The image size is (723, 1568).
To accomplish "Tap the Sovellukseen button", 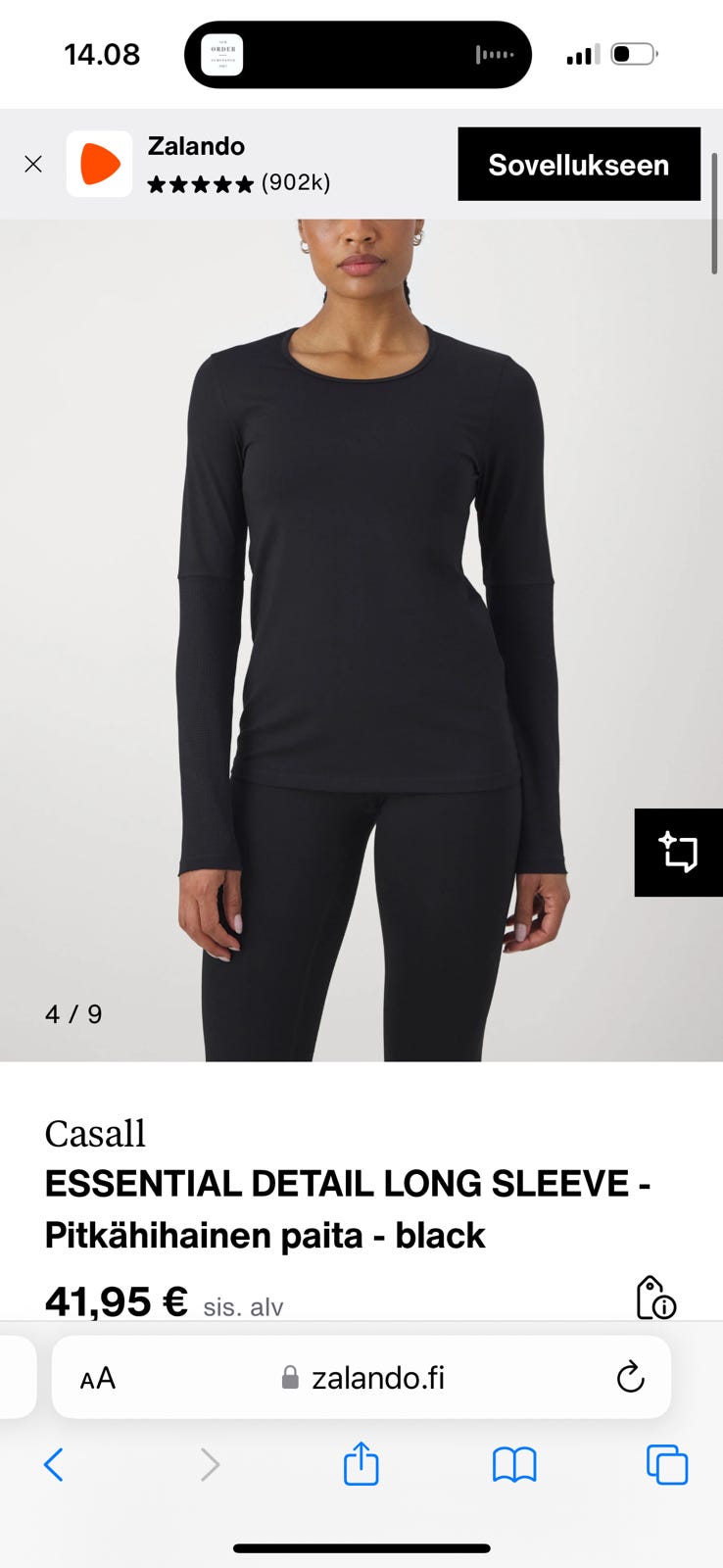I will [x=578, y=164].
